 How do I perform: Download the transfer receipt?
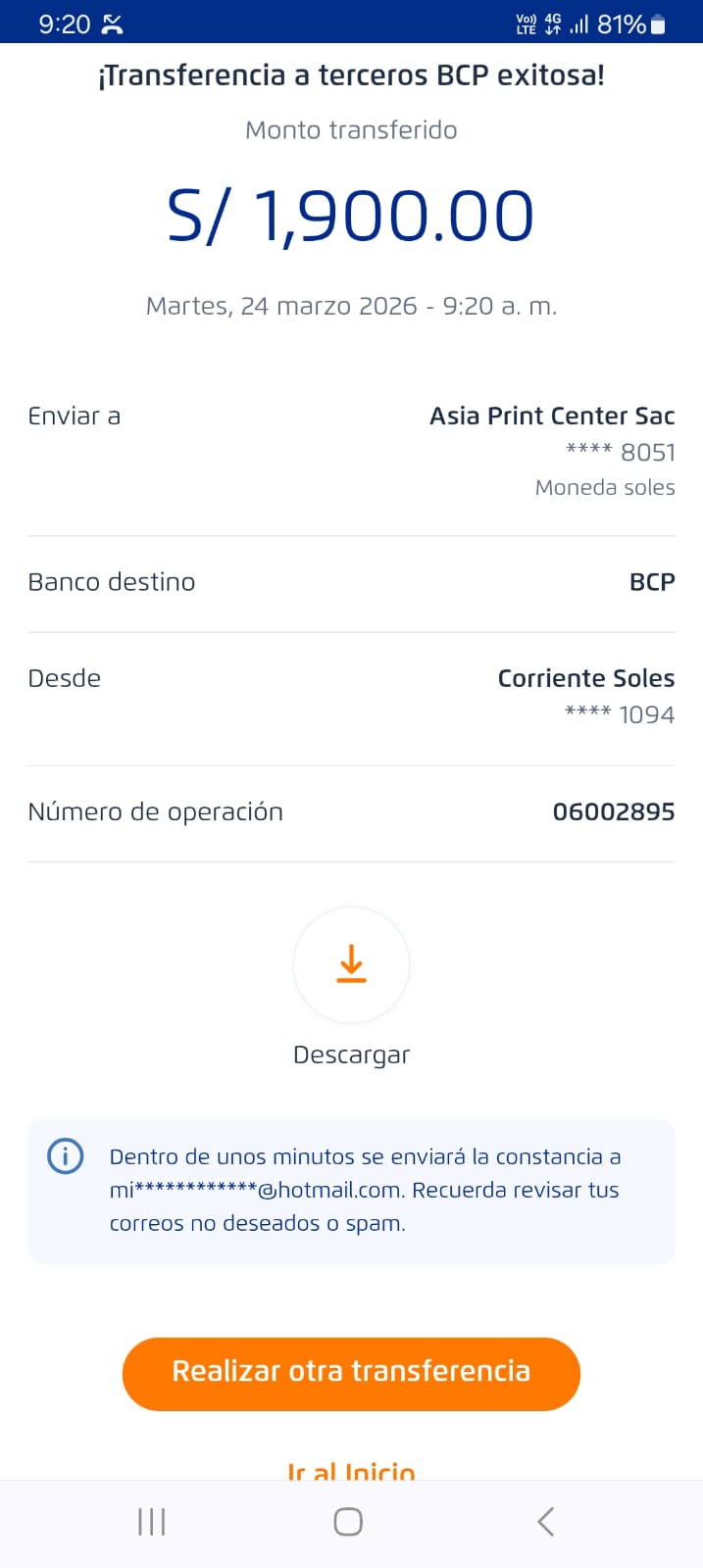click(x=351, y=965)
